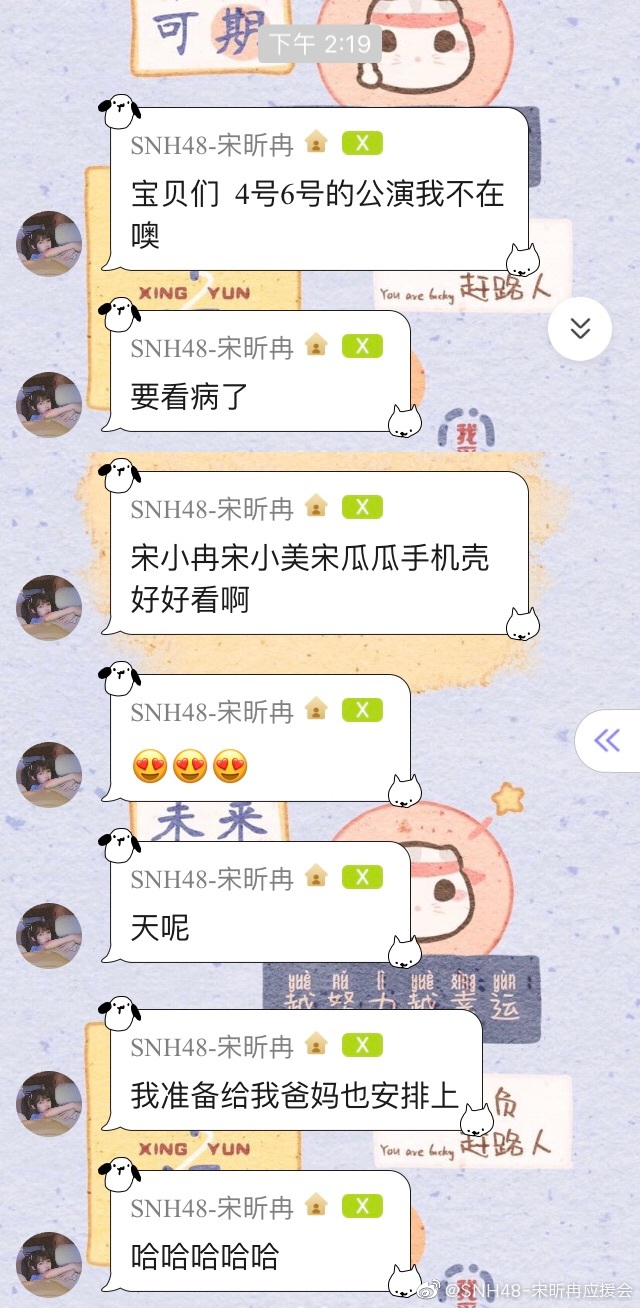Viewport: 640px width, 1308px height.
Task: Expand the side panel with the double-left arrow
Action: [607, 740]
